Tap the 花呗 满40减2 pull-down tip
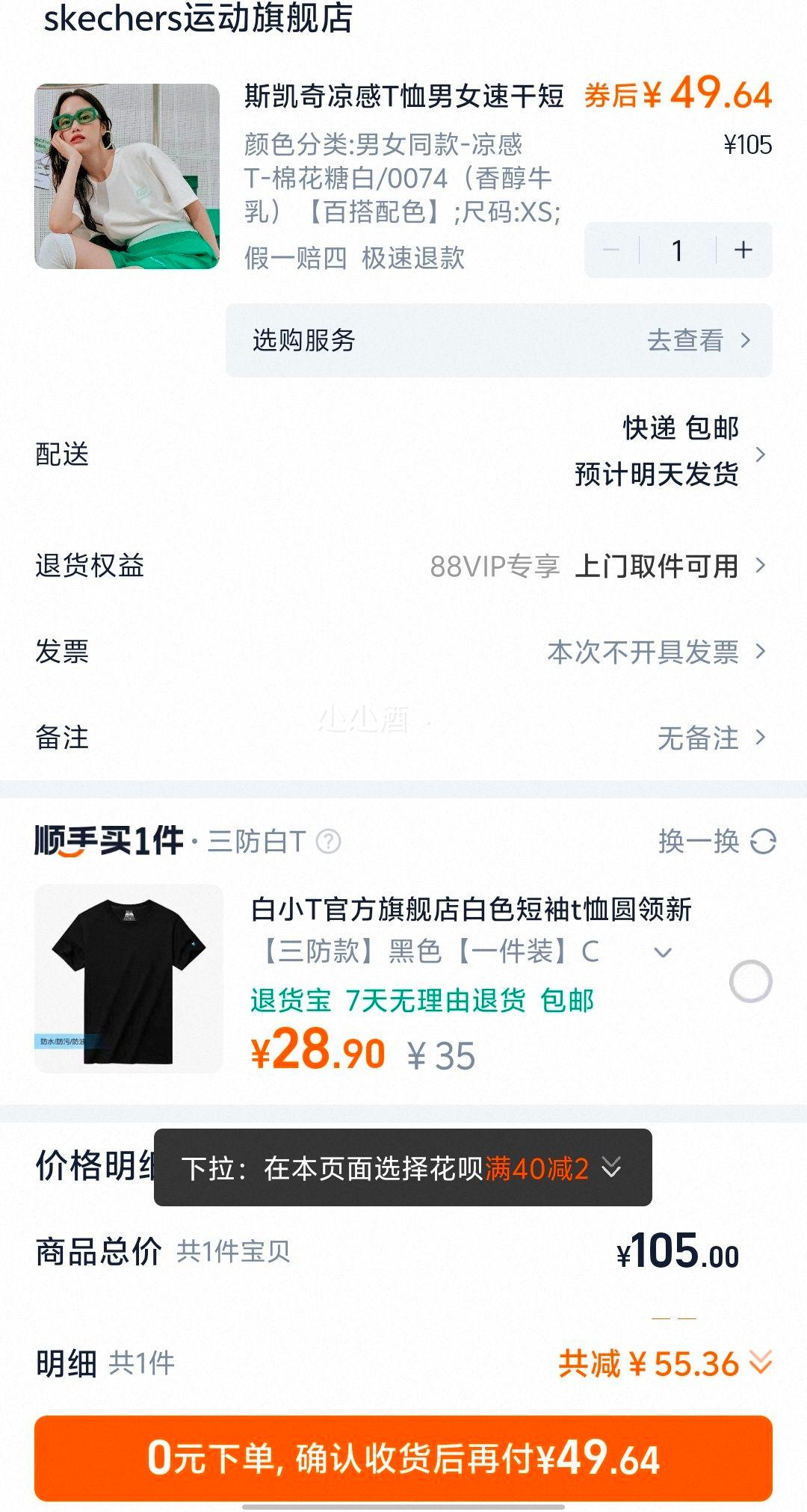Image resolution: width=807 pixels, height=1512 pixels. (403, 1167)
